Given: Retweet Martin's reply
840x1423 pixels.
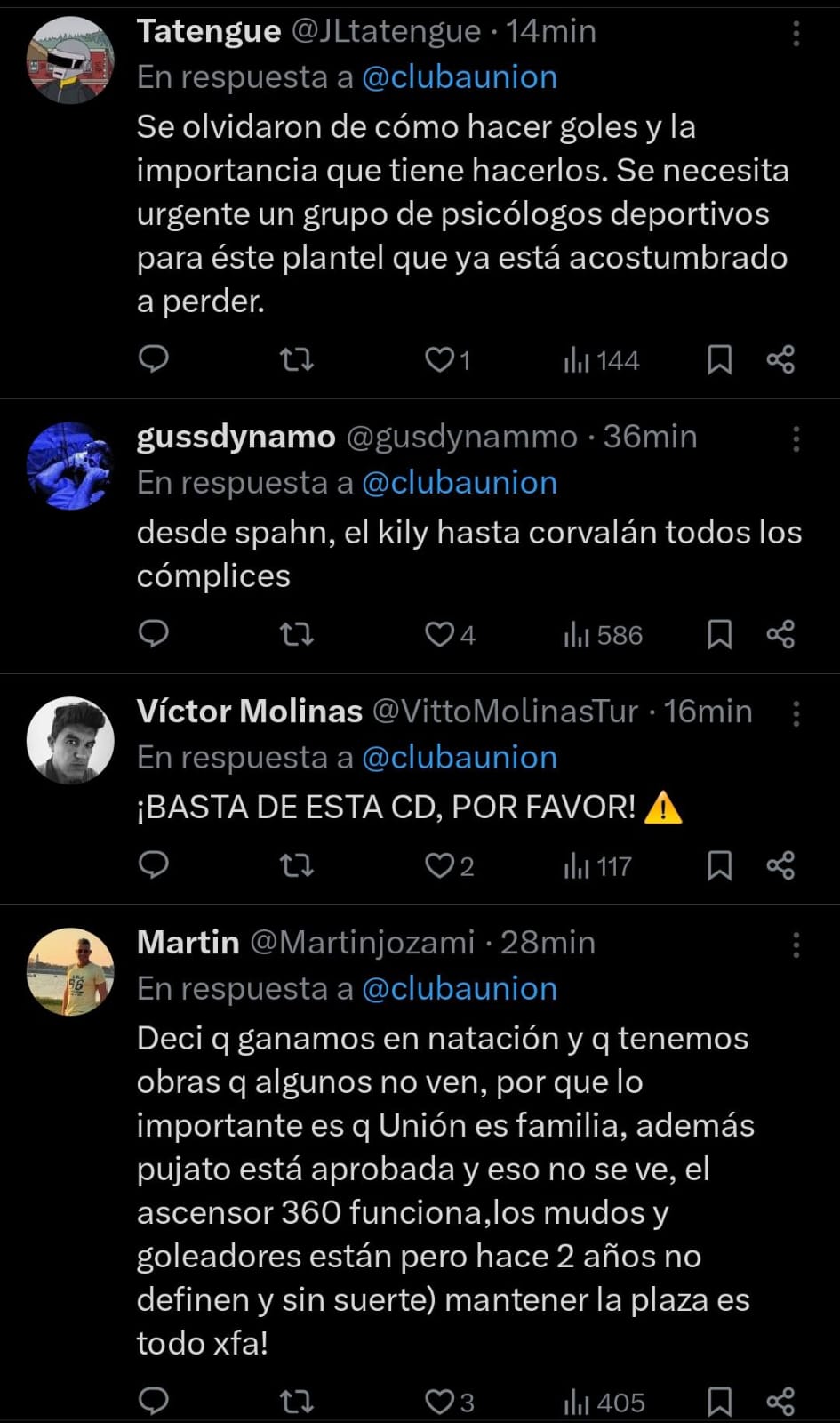Looking at the screenshot, I should click(x=296, y=1403).
